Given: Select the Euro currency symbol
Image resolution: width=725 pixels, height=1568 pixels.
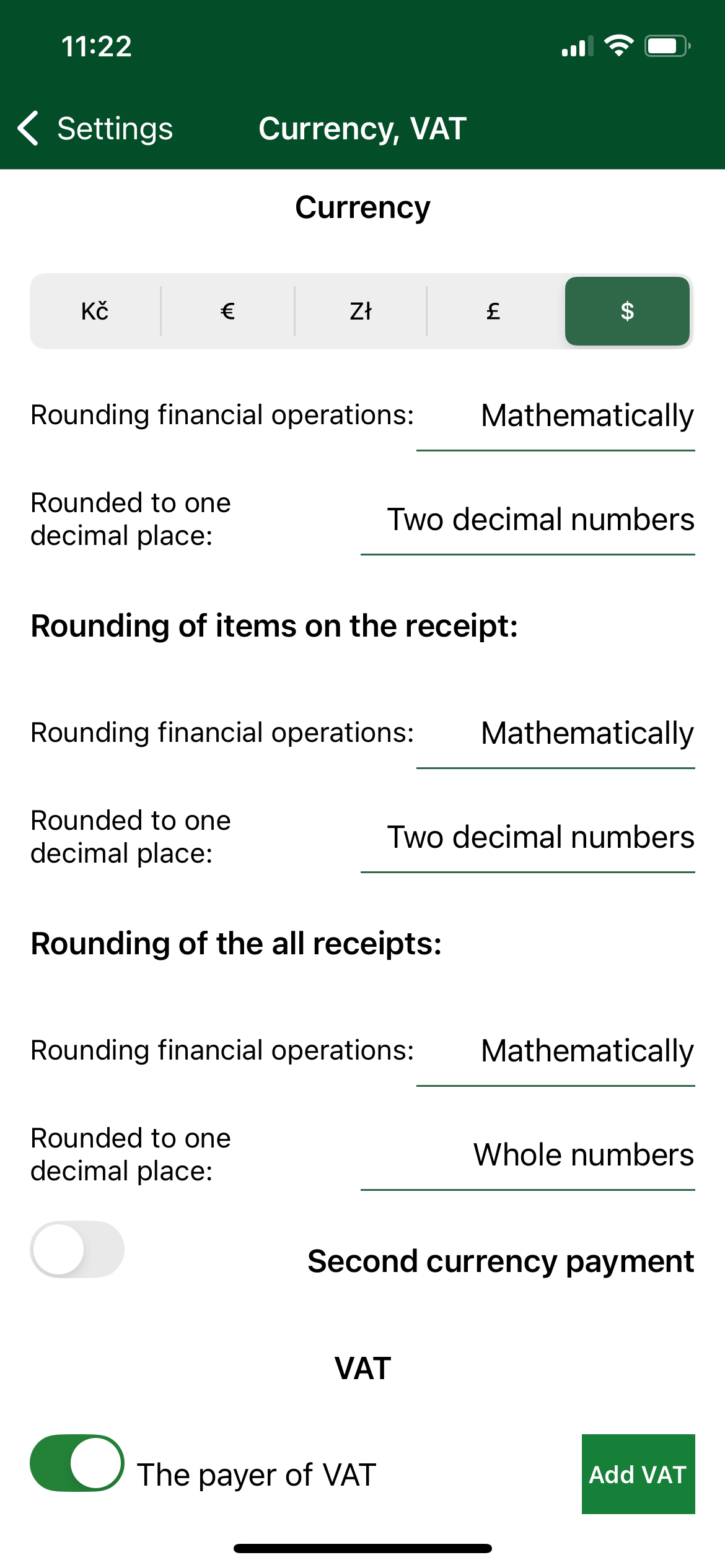Looking at the screenshot, I should [228, 311].
